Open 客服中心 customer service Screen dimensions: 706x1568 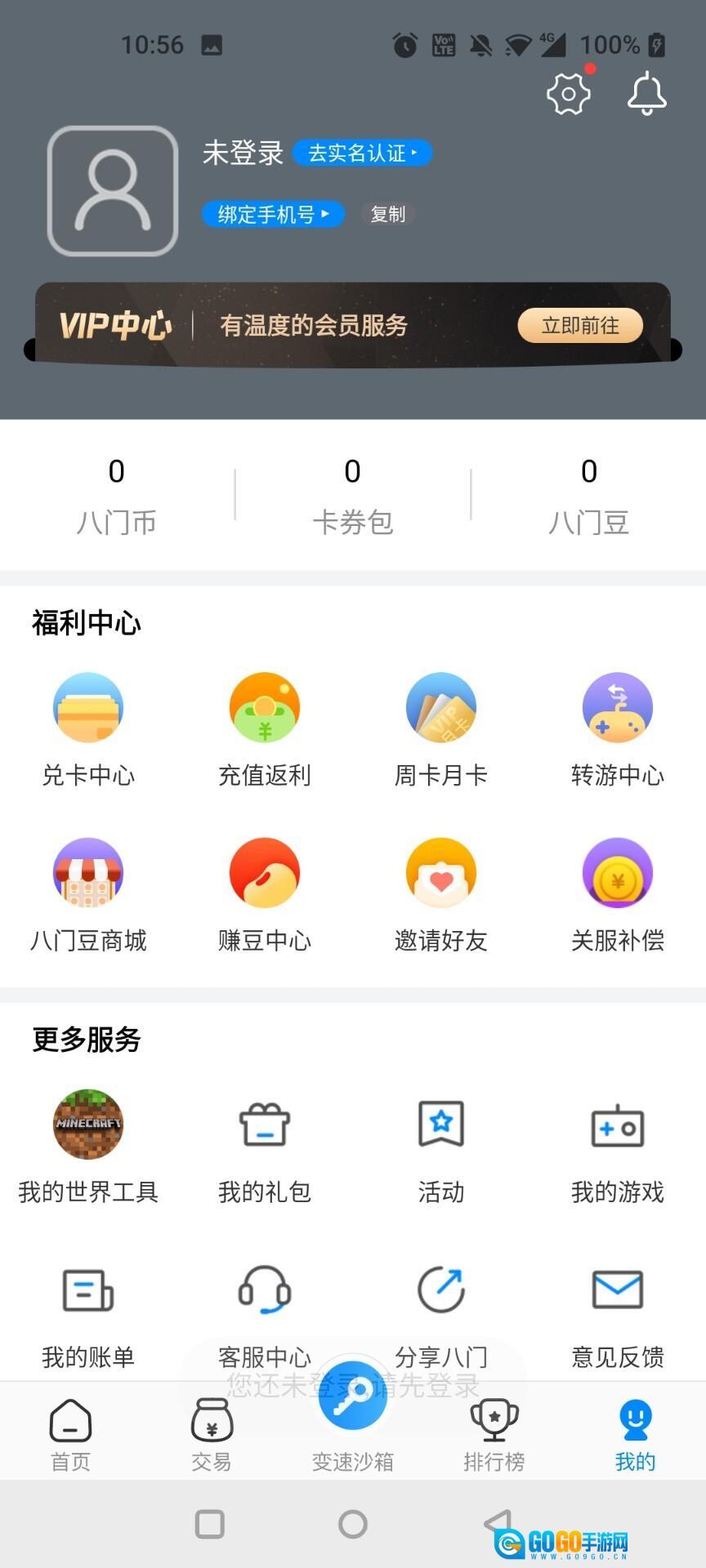point(265,1315)
